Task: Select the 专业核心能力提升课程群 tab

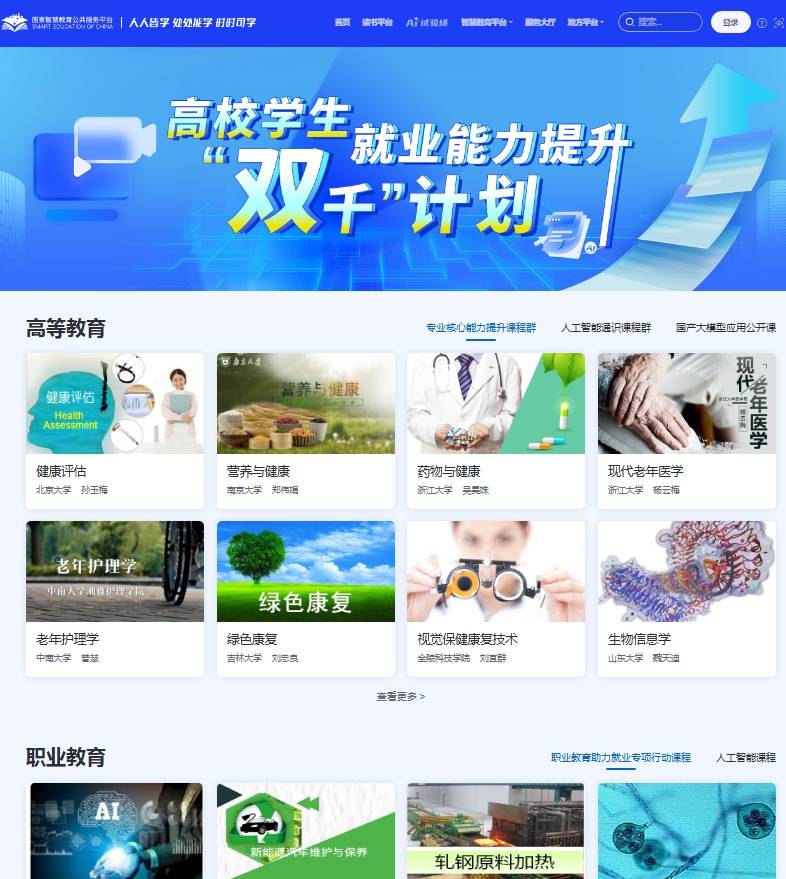Action: (481, 328)
